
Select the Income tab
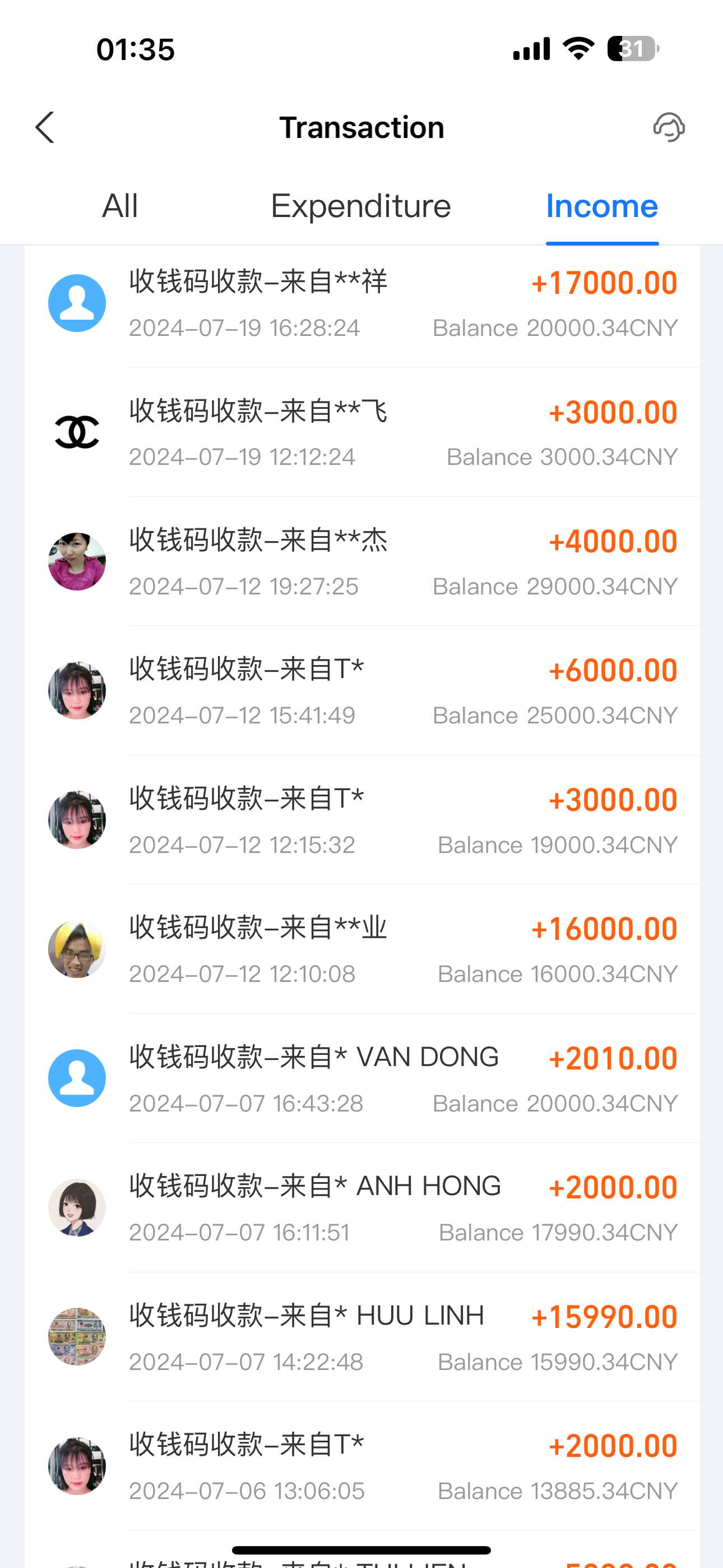[602, 206]
